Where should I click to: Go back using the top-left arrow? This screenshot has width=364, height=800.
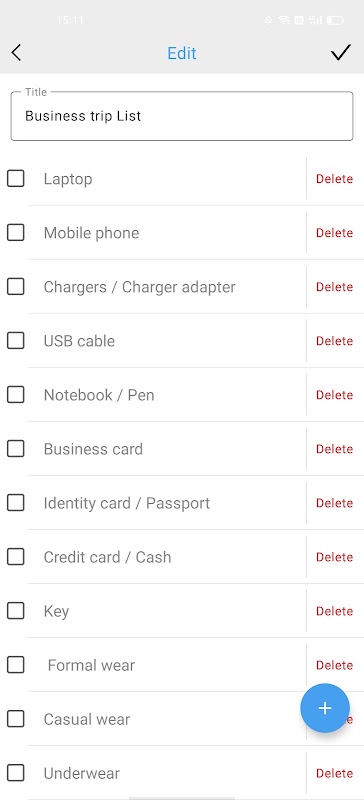(16, 53)
